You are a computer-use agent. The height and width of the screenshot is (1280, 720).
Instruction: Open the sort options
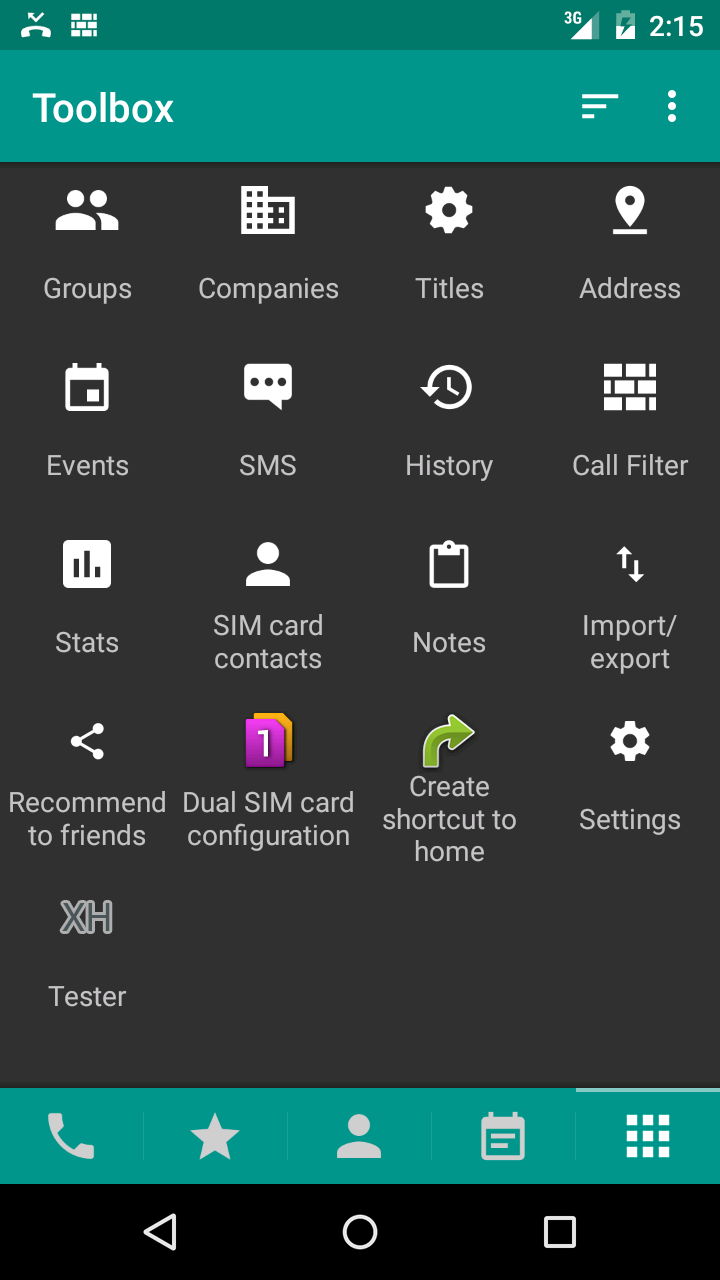[x=599, y=106]
